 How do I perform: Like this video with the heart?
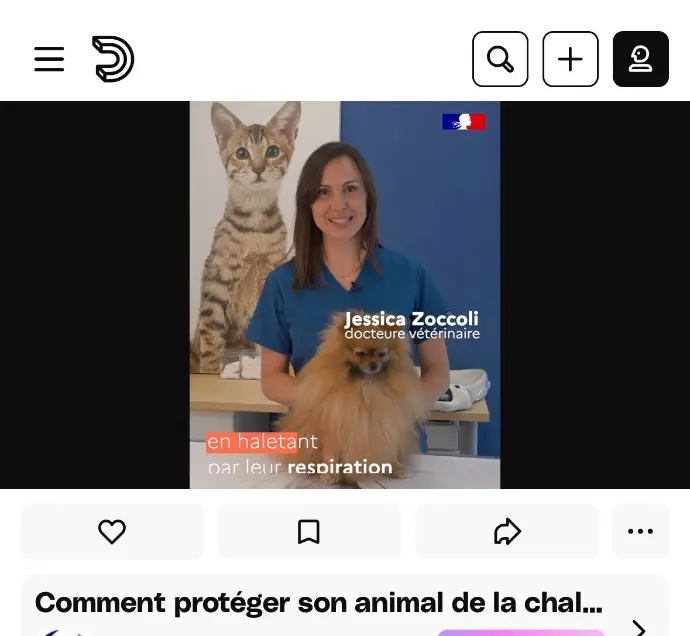(112, 531)
